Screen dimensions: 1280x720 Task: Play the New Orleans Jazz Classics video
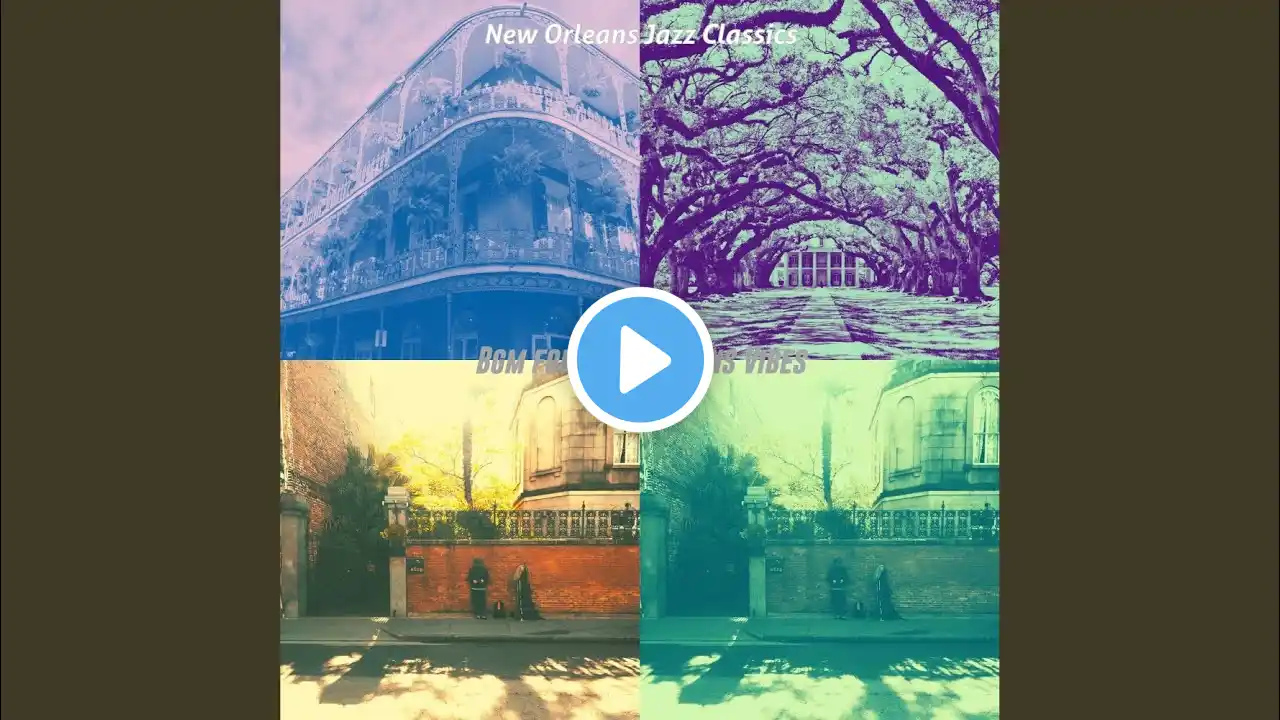point(640,360)
